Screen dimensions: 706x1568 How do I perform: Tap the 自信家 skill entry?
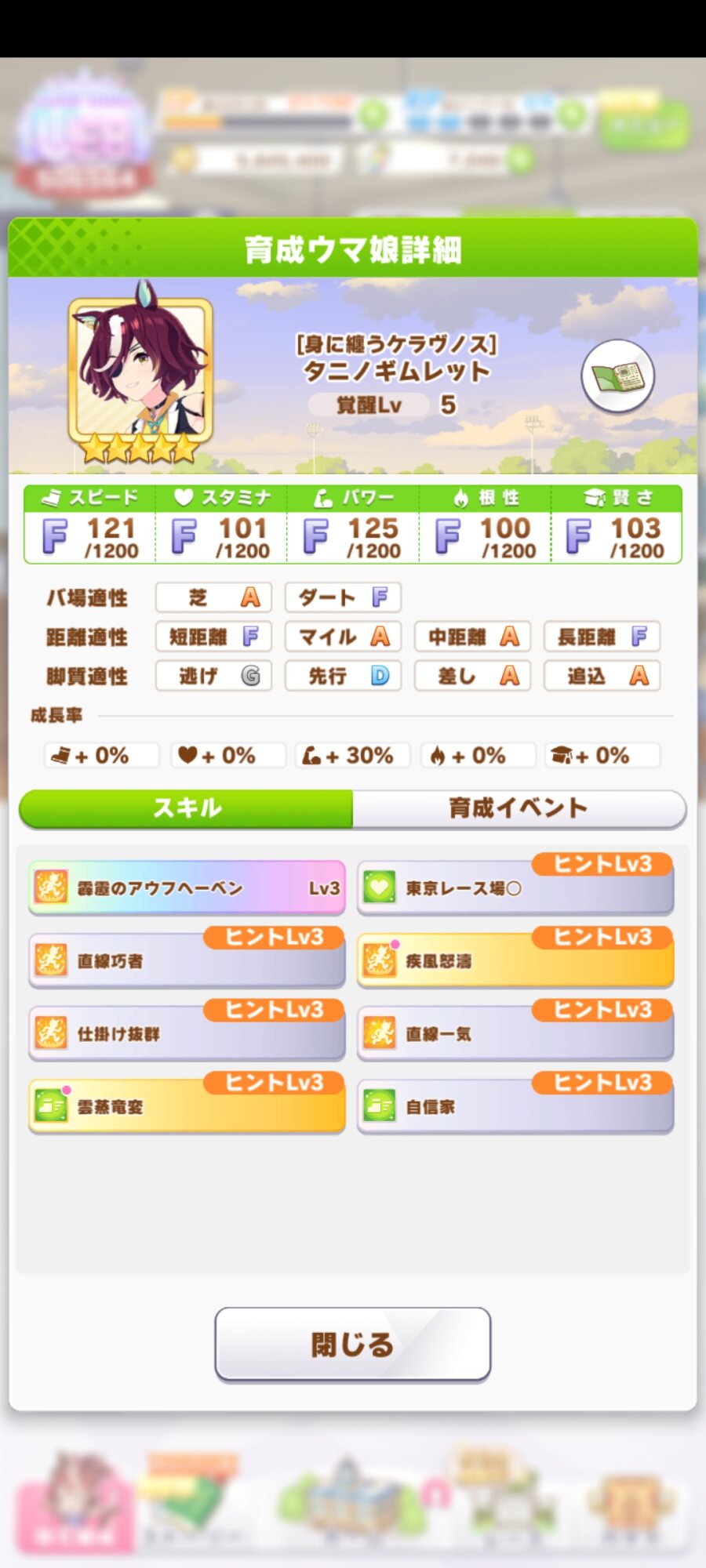515,1107
